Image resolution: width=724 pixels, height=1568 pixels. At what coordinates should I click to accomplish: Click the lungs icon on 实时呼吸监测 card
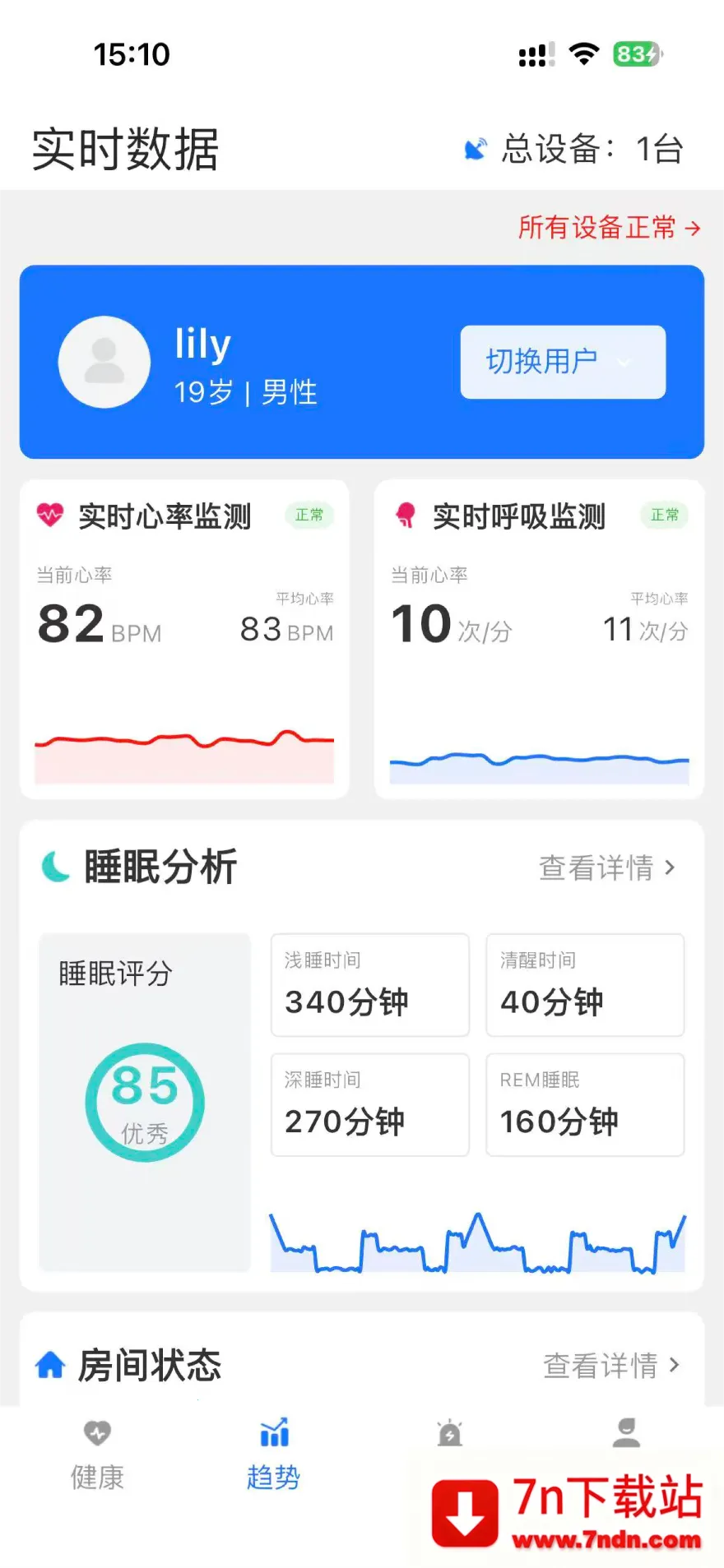point(406,516)
